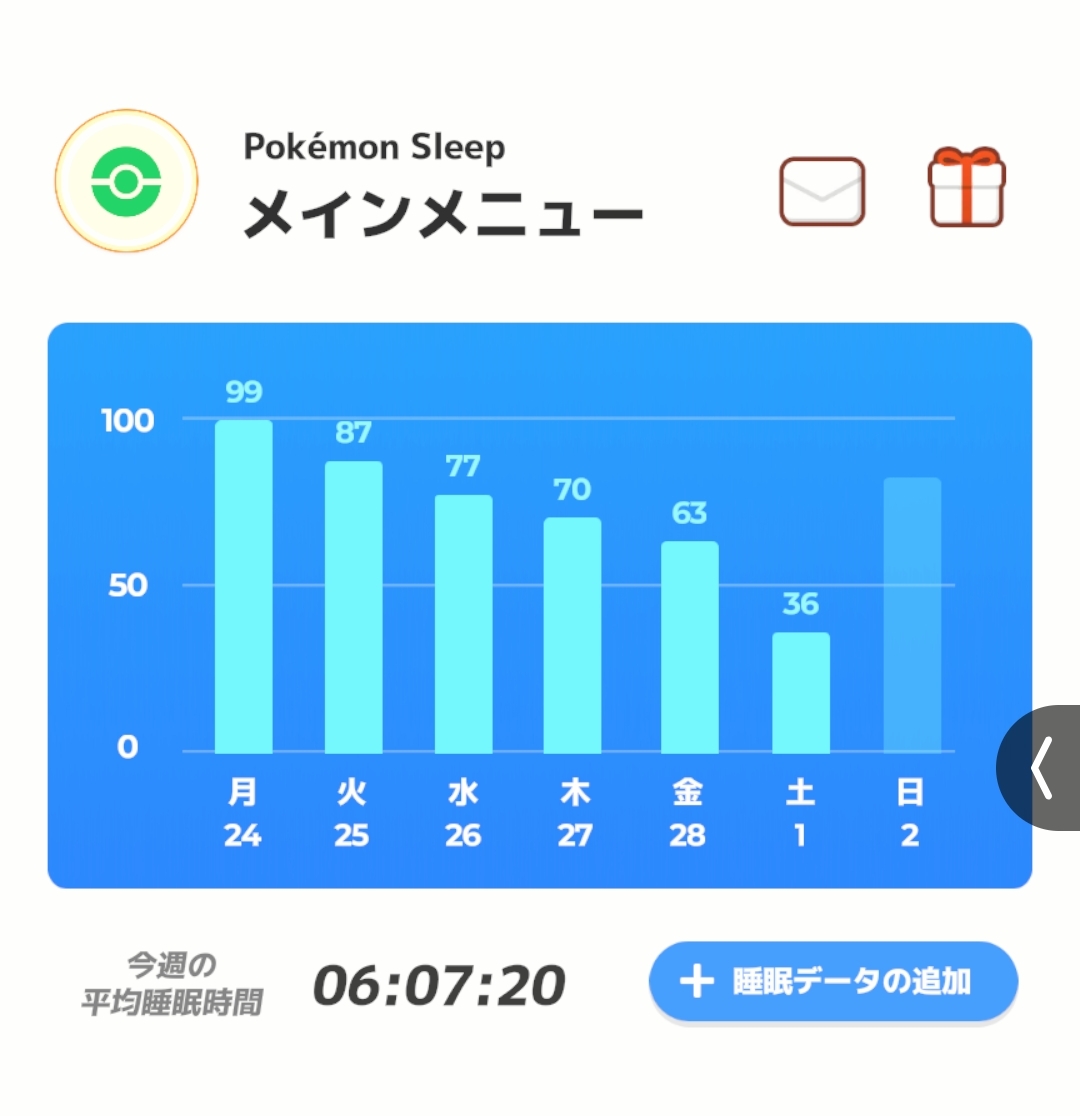Expand the side panel arrow handle
1080x1116 pixels.
1041,767
